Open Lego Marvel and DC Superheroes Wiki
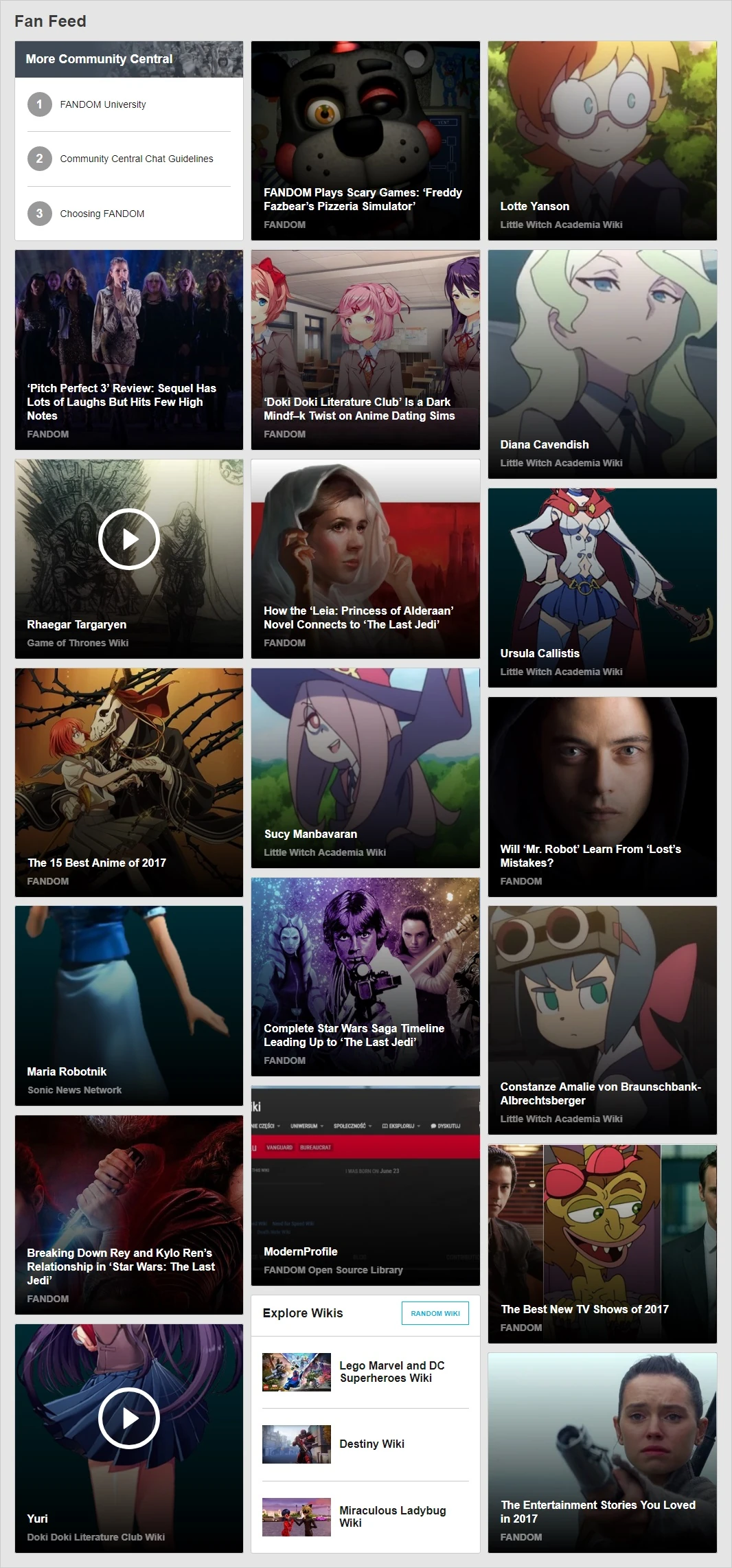The width and height of the screenshot is (732, 1568). [x=365, y=1372]
